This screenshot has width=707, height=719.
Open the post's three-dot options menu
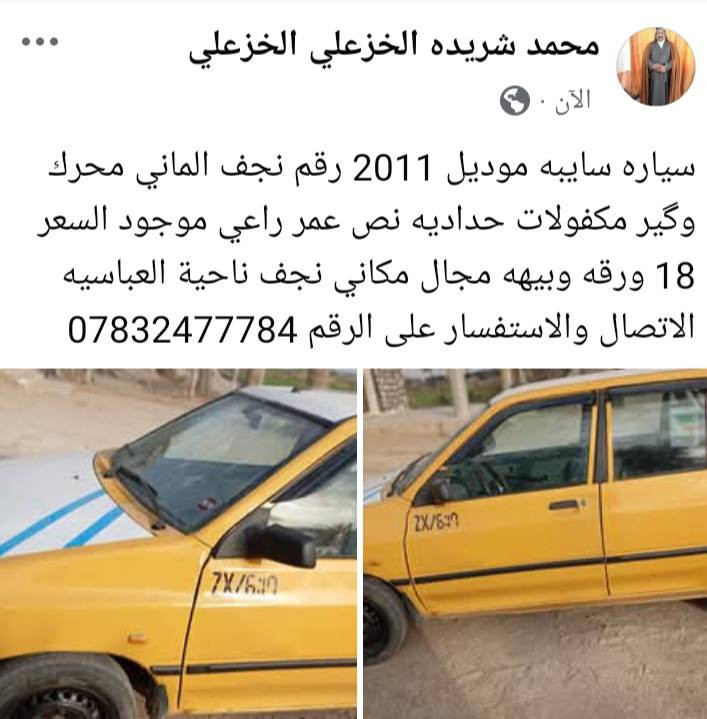click(40, 42)
